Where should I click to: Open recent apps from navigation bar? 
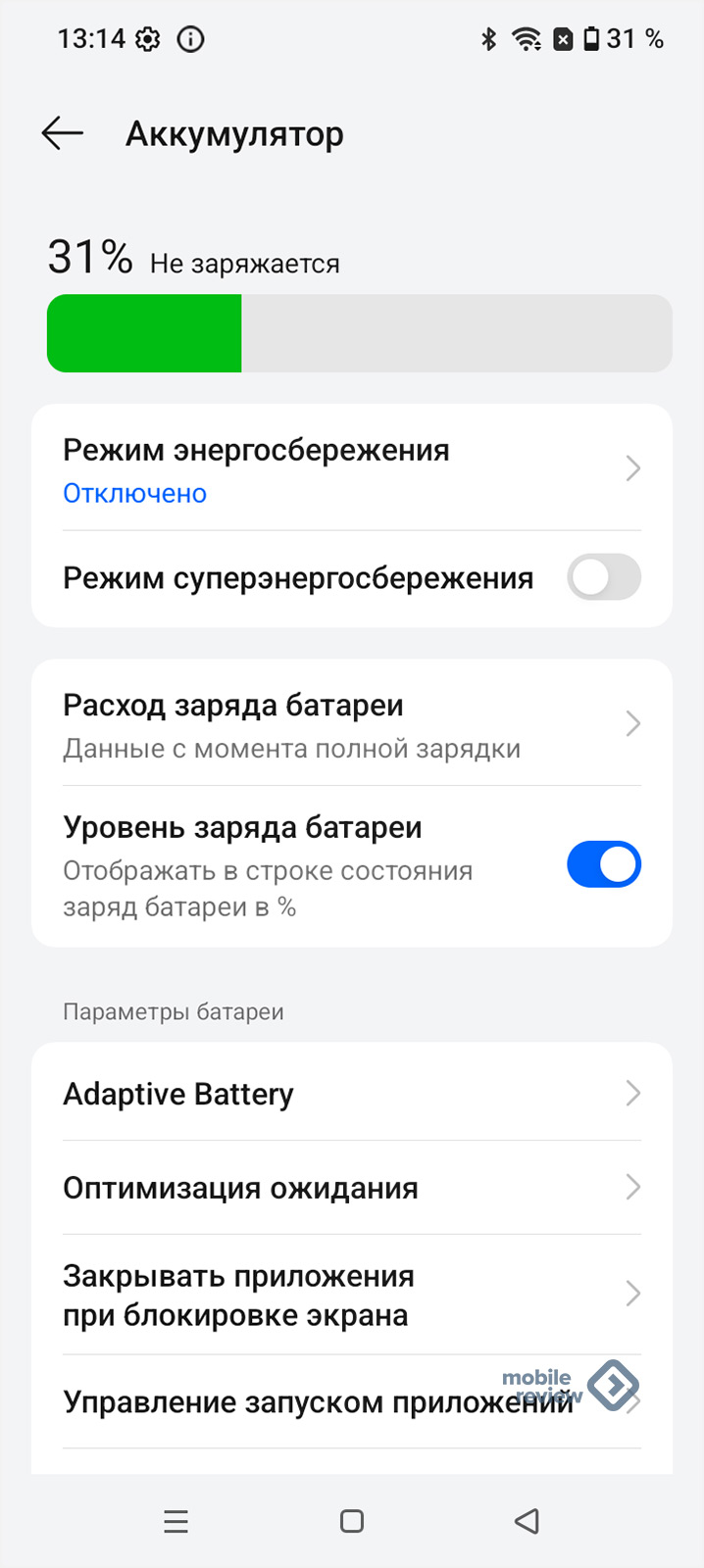coord(176,1521)
